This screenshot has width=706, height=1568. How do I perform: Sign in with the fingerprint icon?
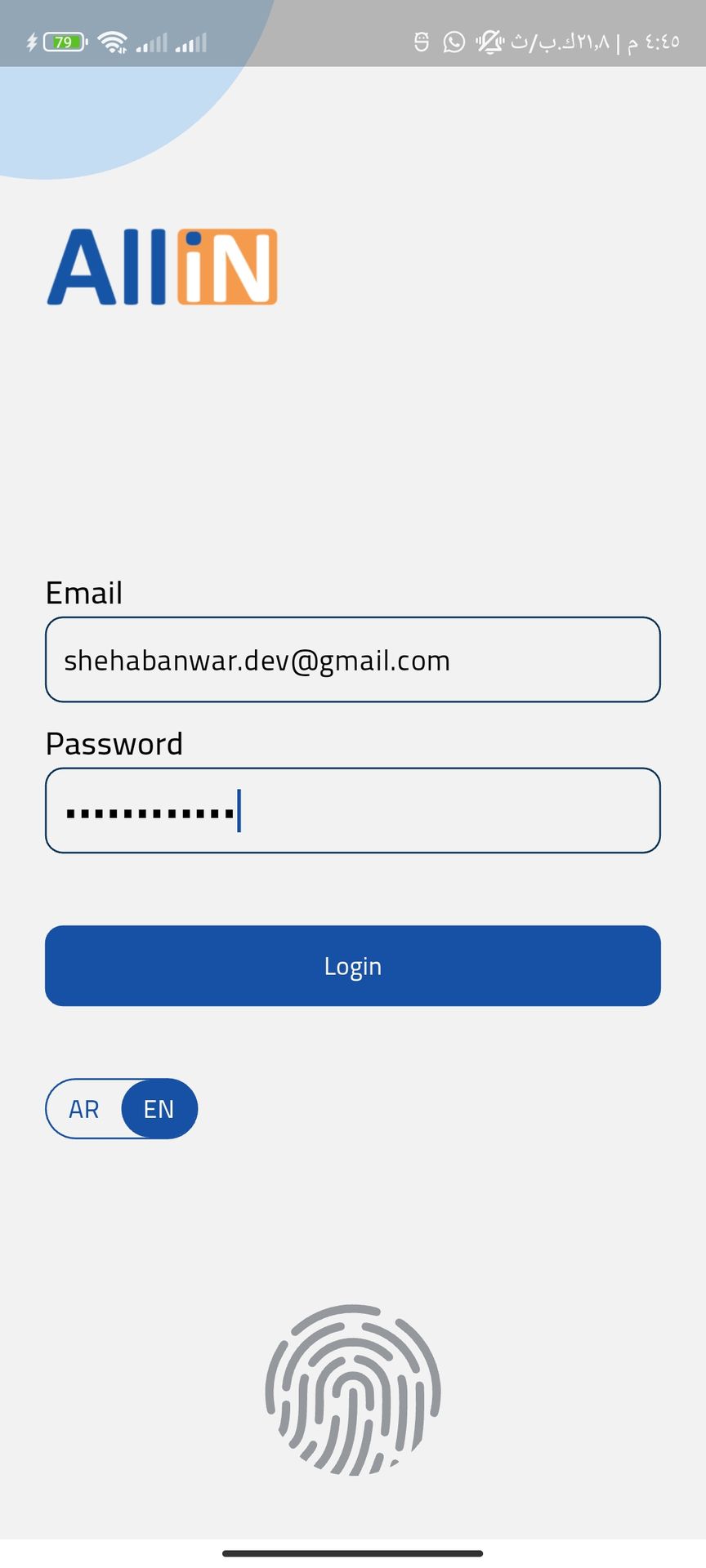353,1389
